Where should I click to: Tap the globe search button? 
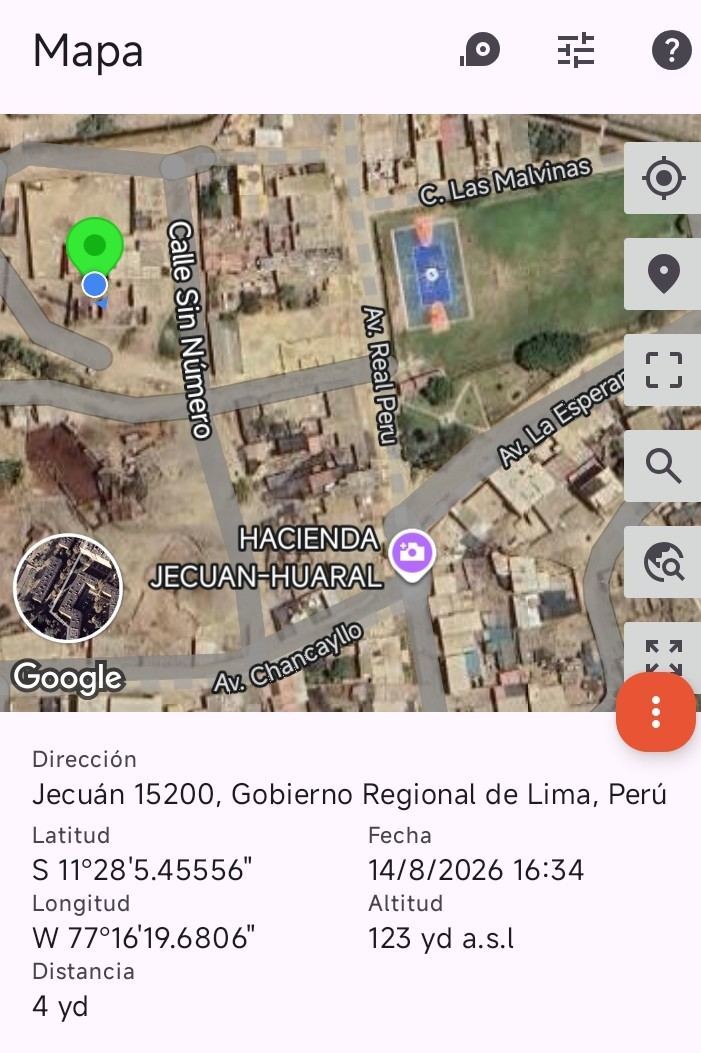point(663,562)
